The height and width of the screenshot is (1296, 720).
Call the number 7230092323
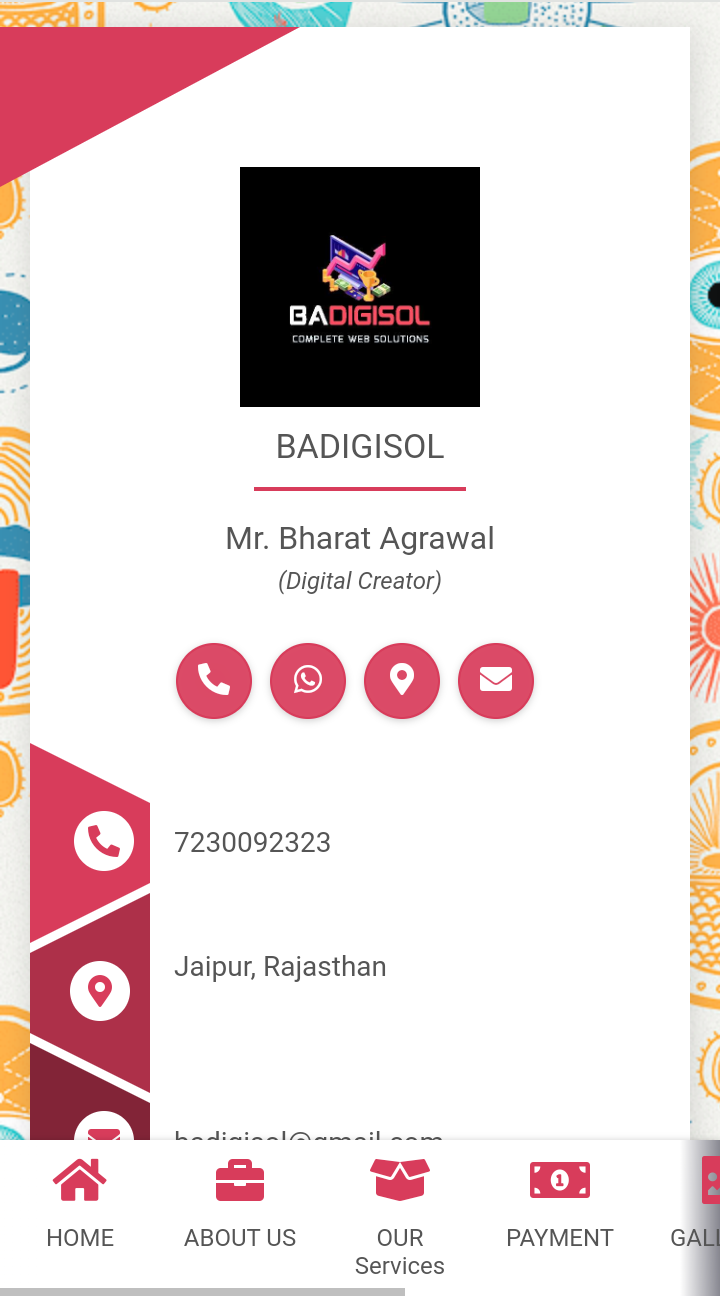pos(252,843)
